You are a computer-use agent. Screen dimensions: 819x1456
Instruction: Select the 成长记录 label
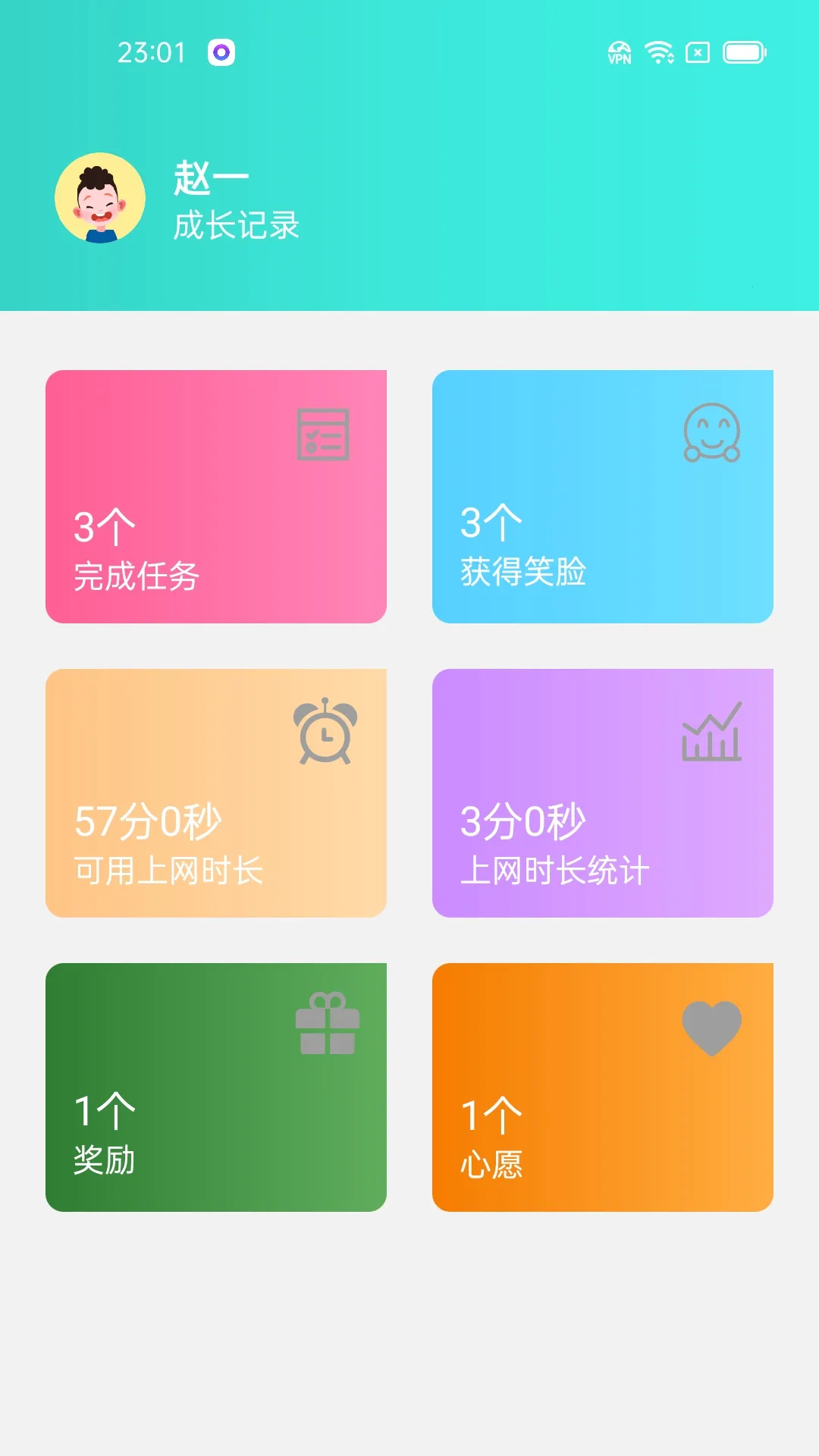pos(235,225)
